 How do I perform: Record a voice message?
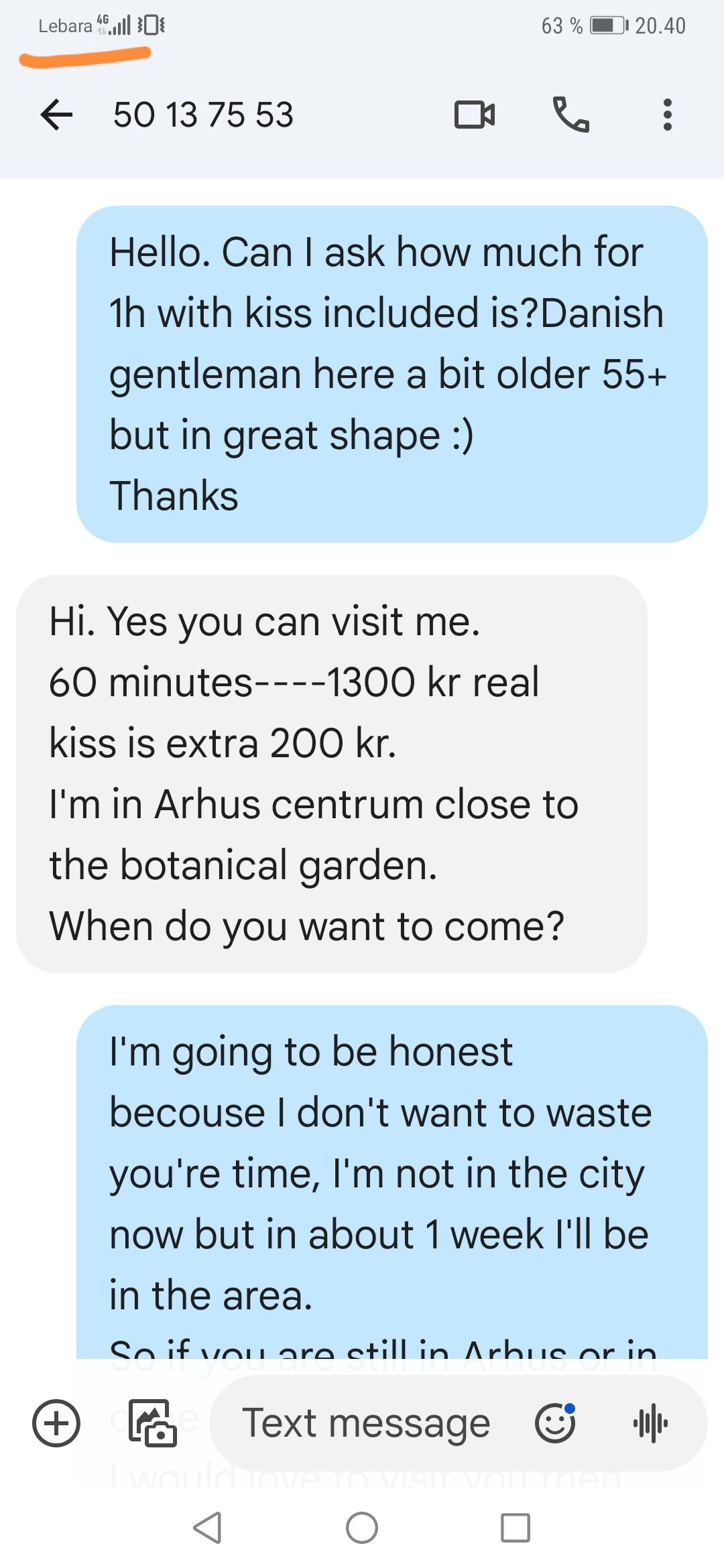tap(650, 1423)
